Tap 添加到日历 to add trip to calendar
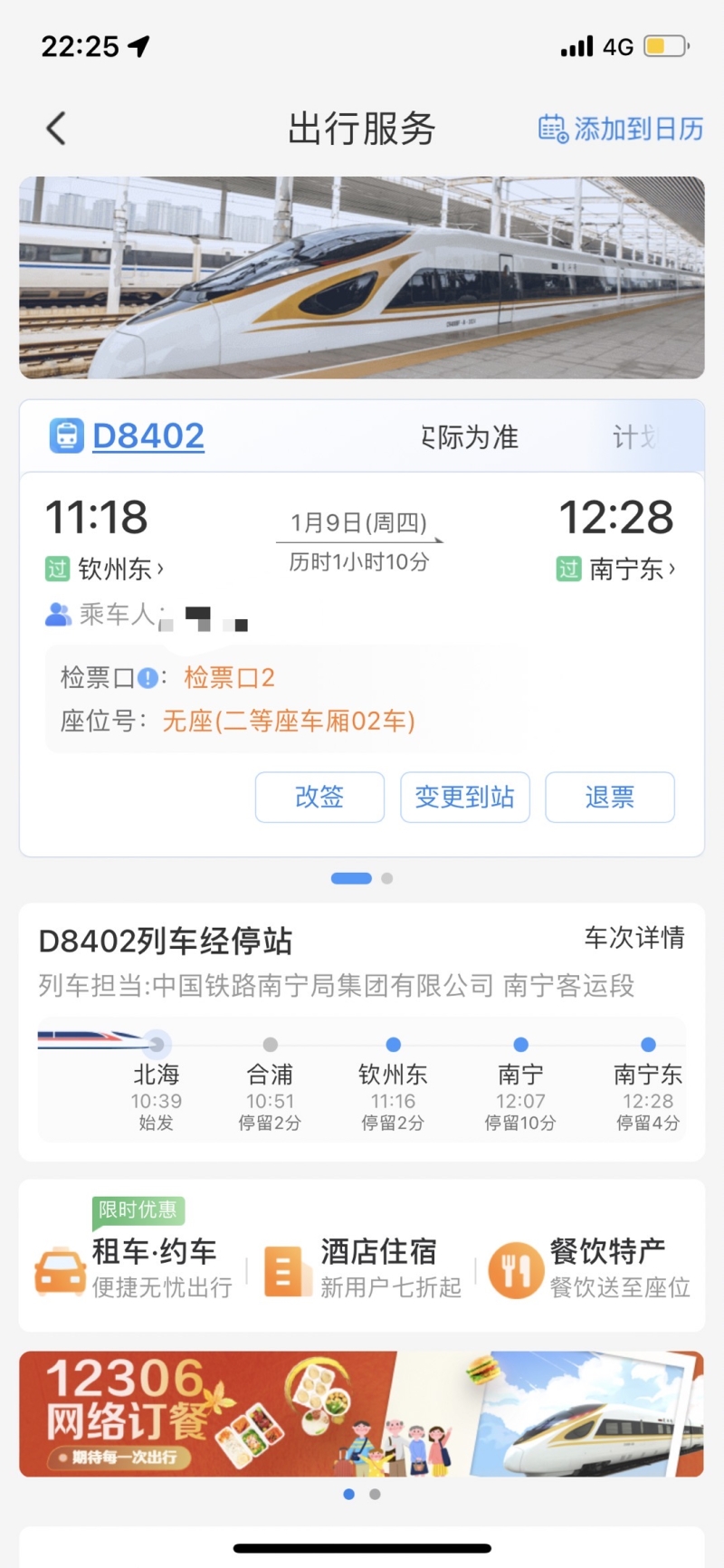 coord(621,129)
